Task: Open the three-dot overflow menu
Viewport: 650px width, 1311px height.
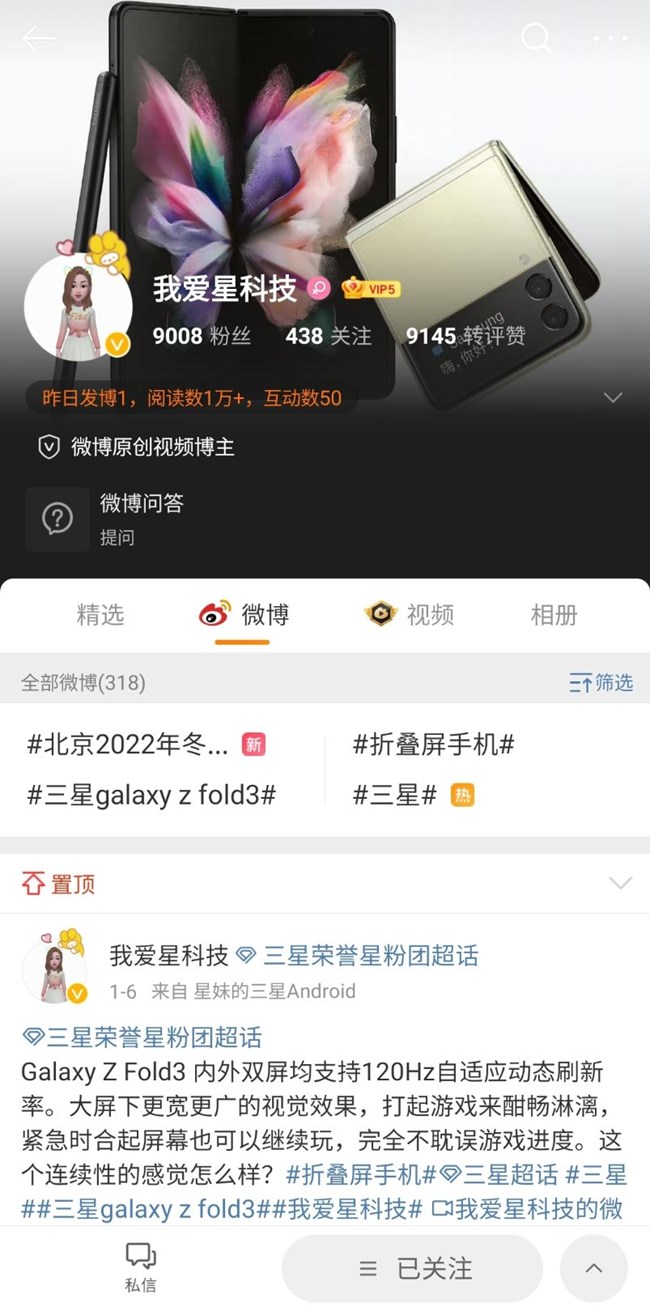Action: 610,39
